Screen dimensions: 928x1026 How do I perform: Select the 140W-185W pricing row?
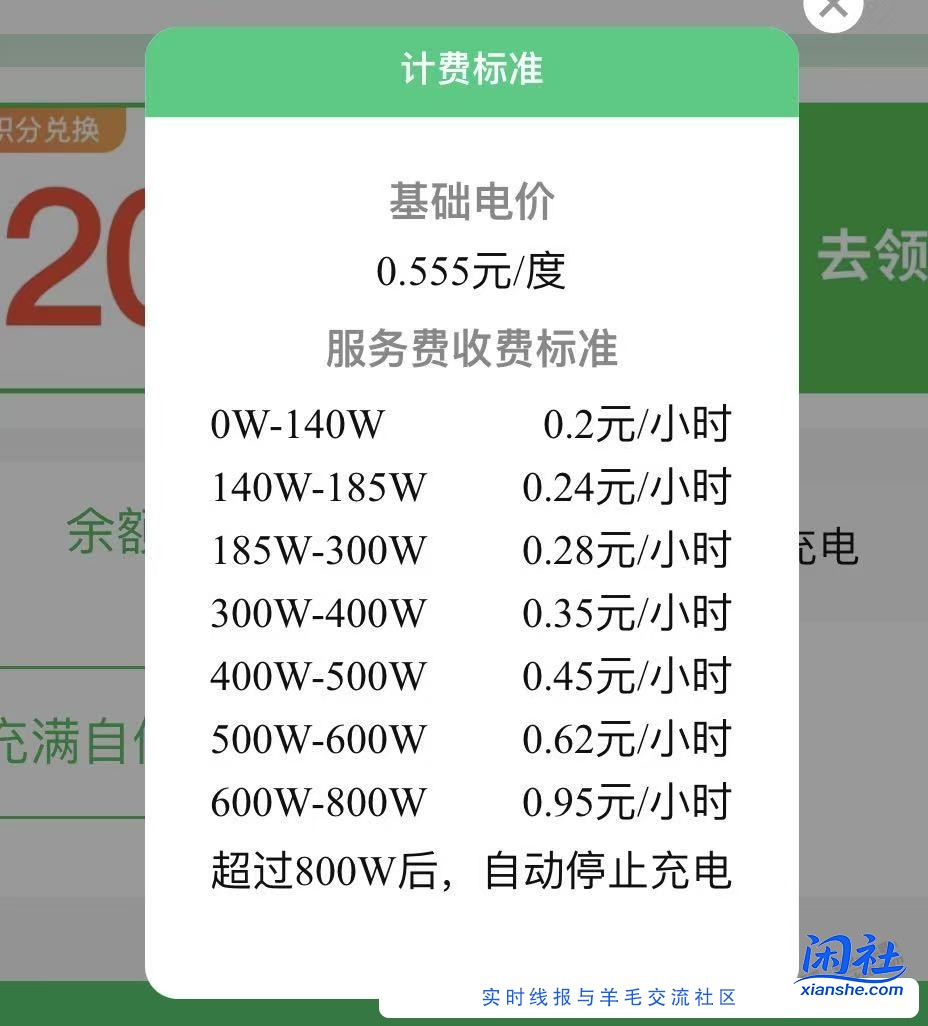click(x=318, y=487)
